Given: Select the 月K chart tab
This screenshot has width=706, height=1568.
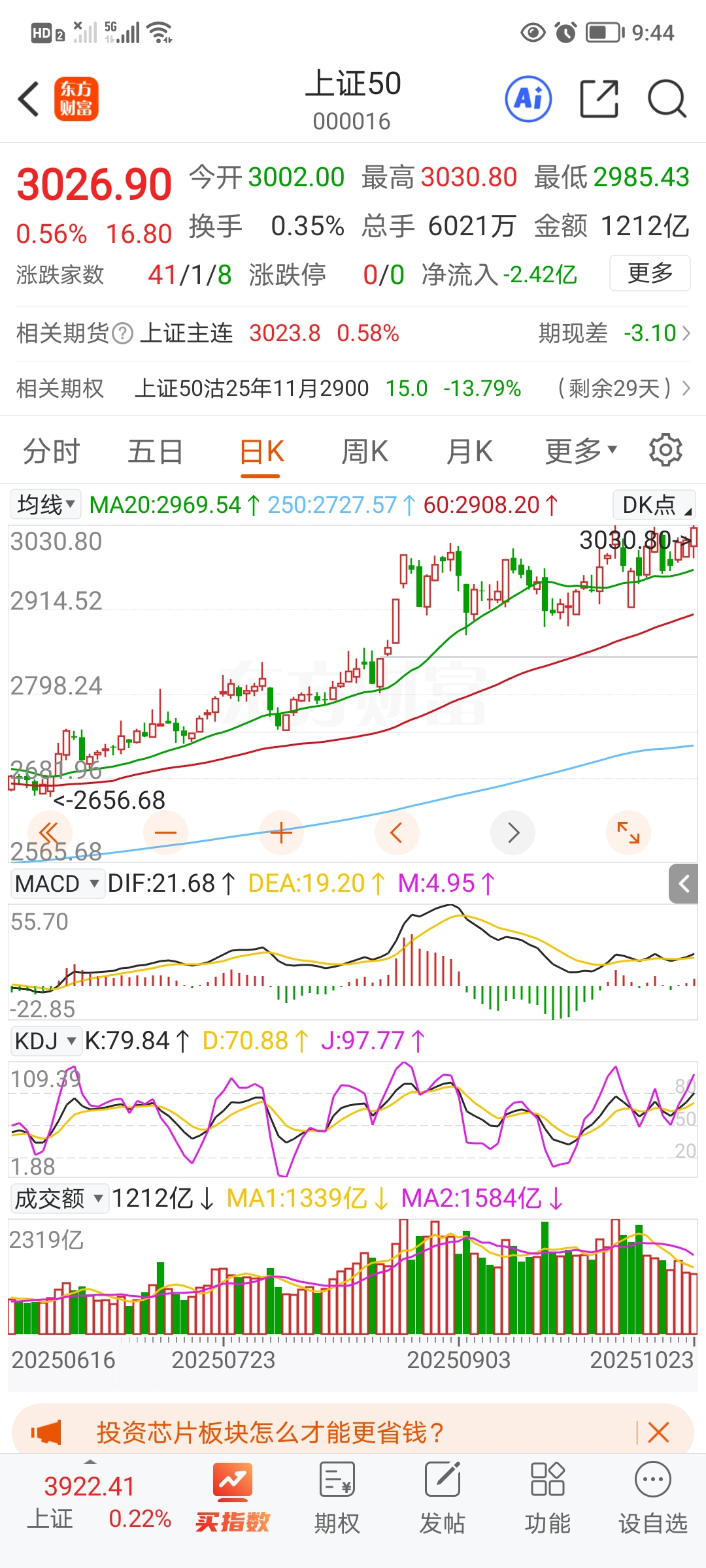Looking at the screenshot, I should coord(469,451).
